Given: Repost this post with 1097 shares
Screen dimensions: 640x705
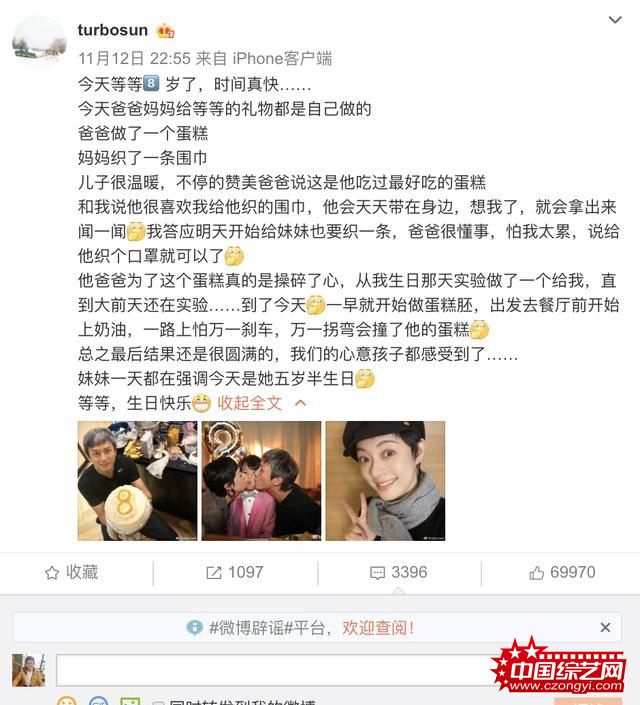Looking at the screenshot, I should click(x=234, y=572).
